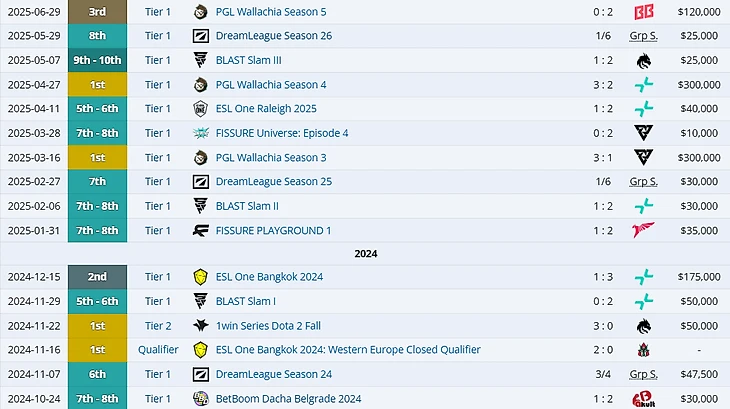The height and width of the screenshot is (409, 730).
Task: Open PGL Wallachia Season 5 link
Action: [x=270, y=12]
